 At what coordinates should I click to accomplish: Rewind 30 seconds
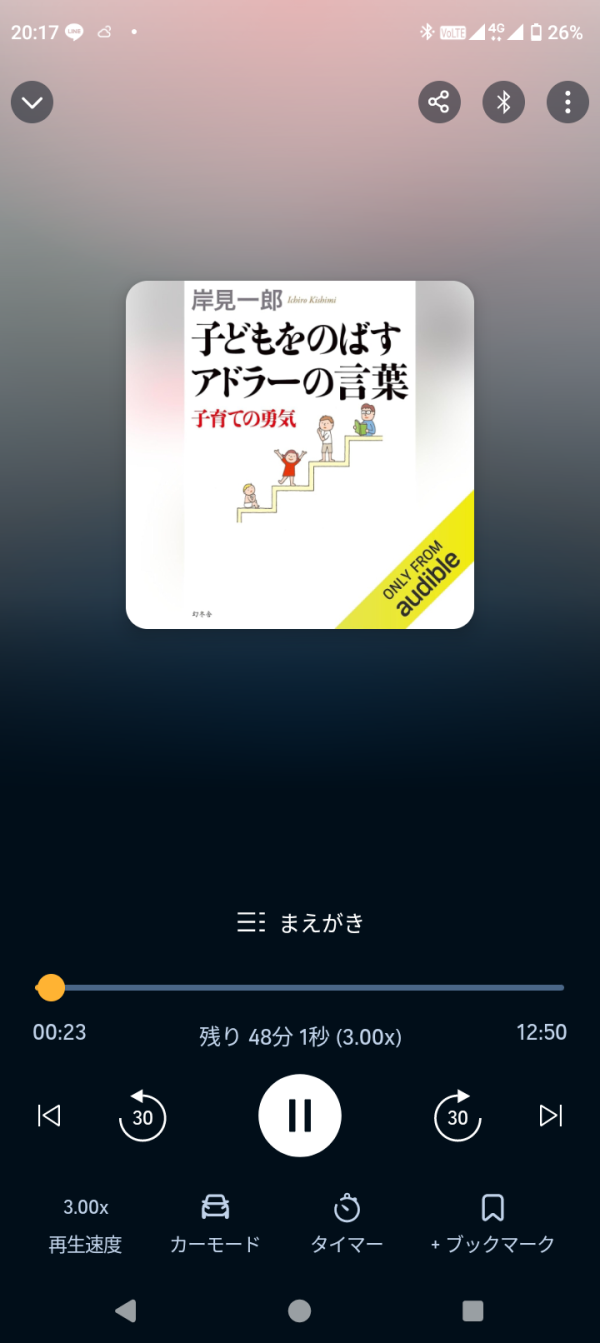pos(142,1116)
